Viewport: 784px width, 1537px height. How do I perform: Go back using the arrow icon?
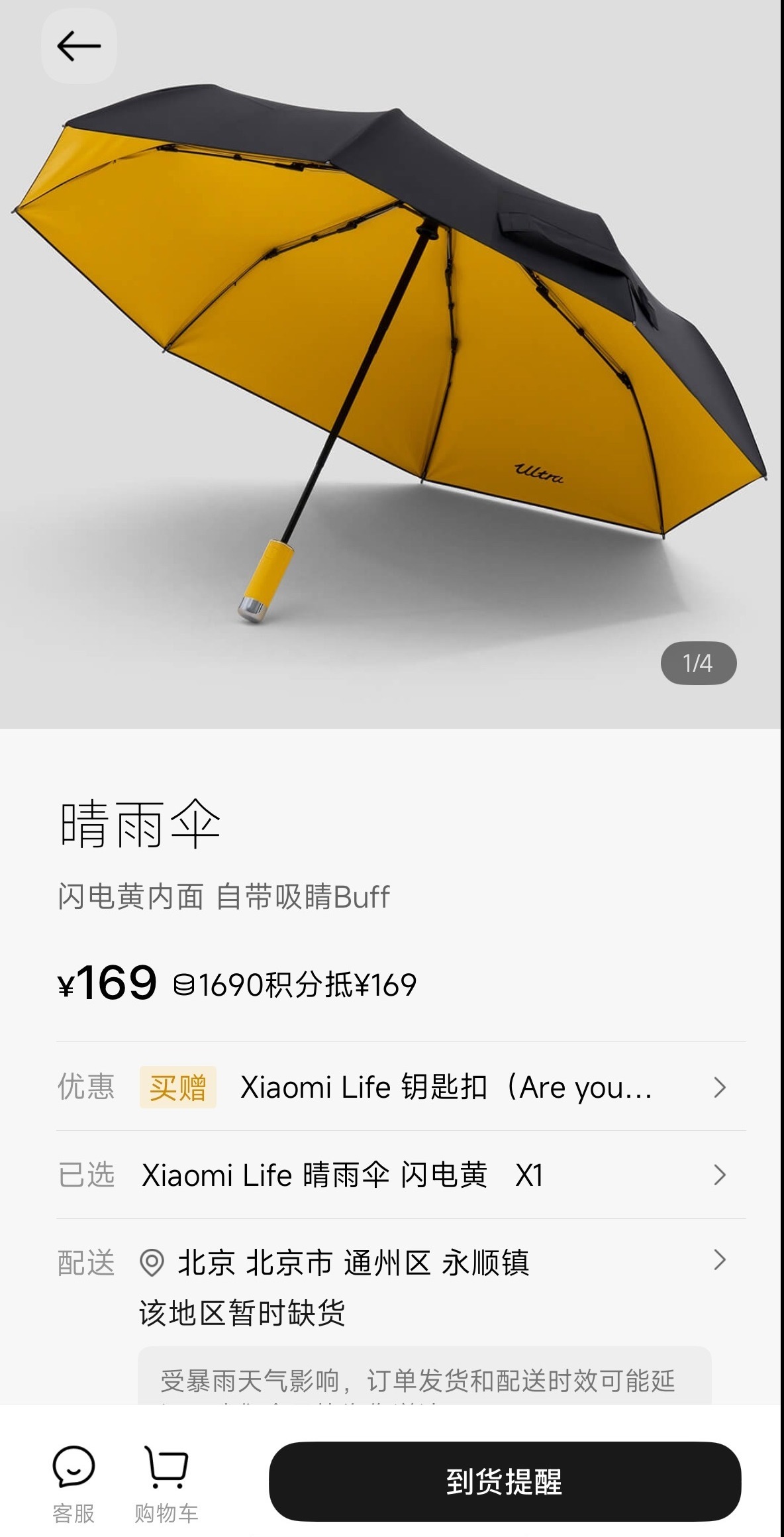(79, 46)
